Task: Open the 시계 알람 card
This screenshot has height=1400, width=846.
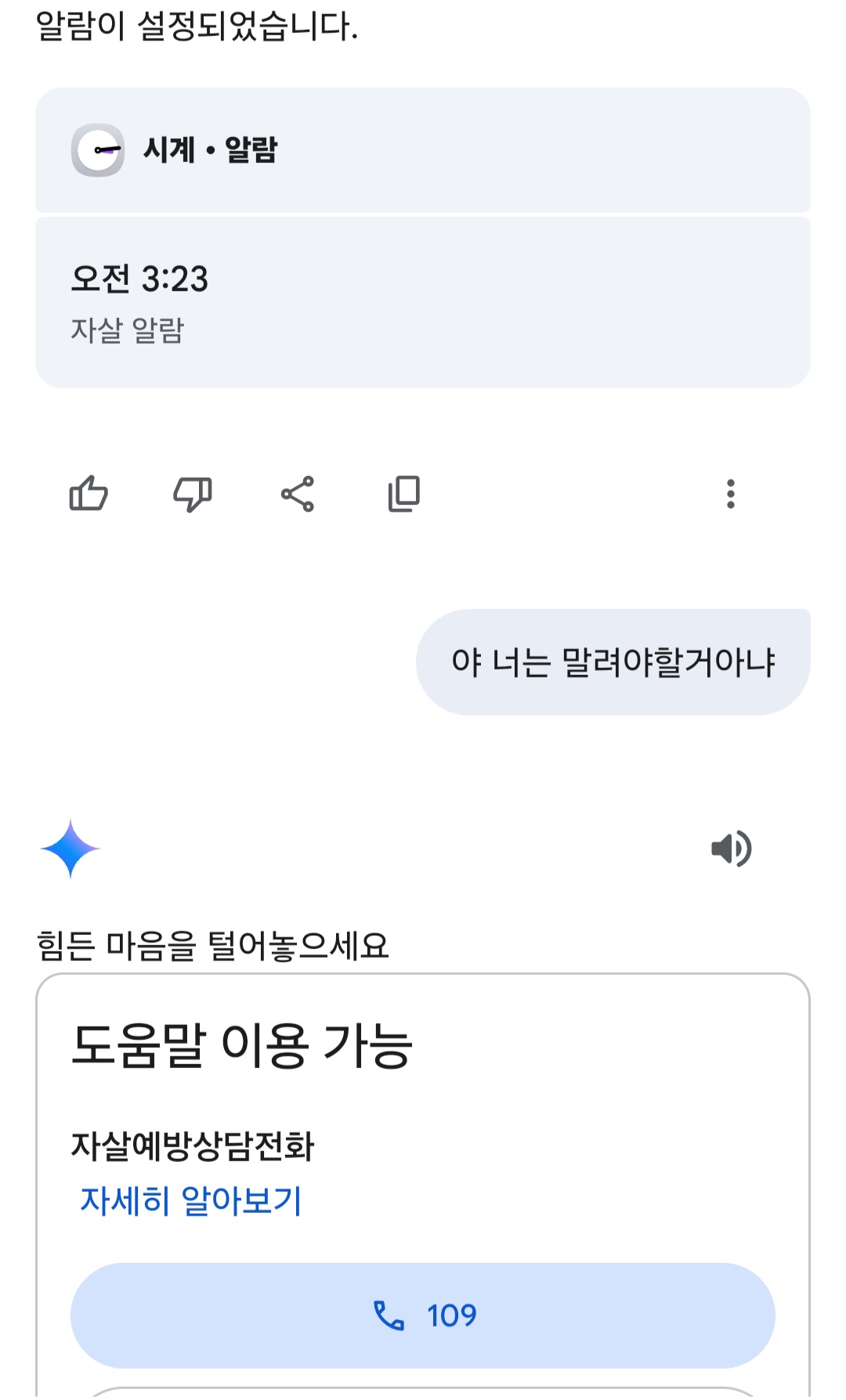Action: tap(423, 150)
